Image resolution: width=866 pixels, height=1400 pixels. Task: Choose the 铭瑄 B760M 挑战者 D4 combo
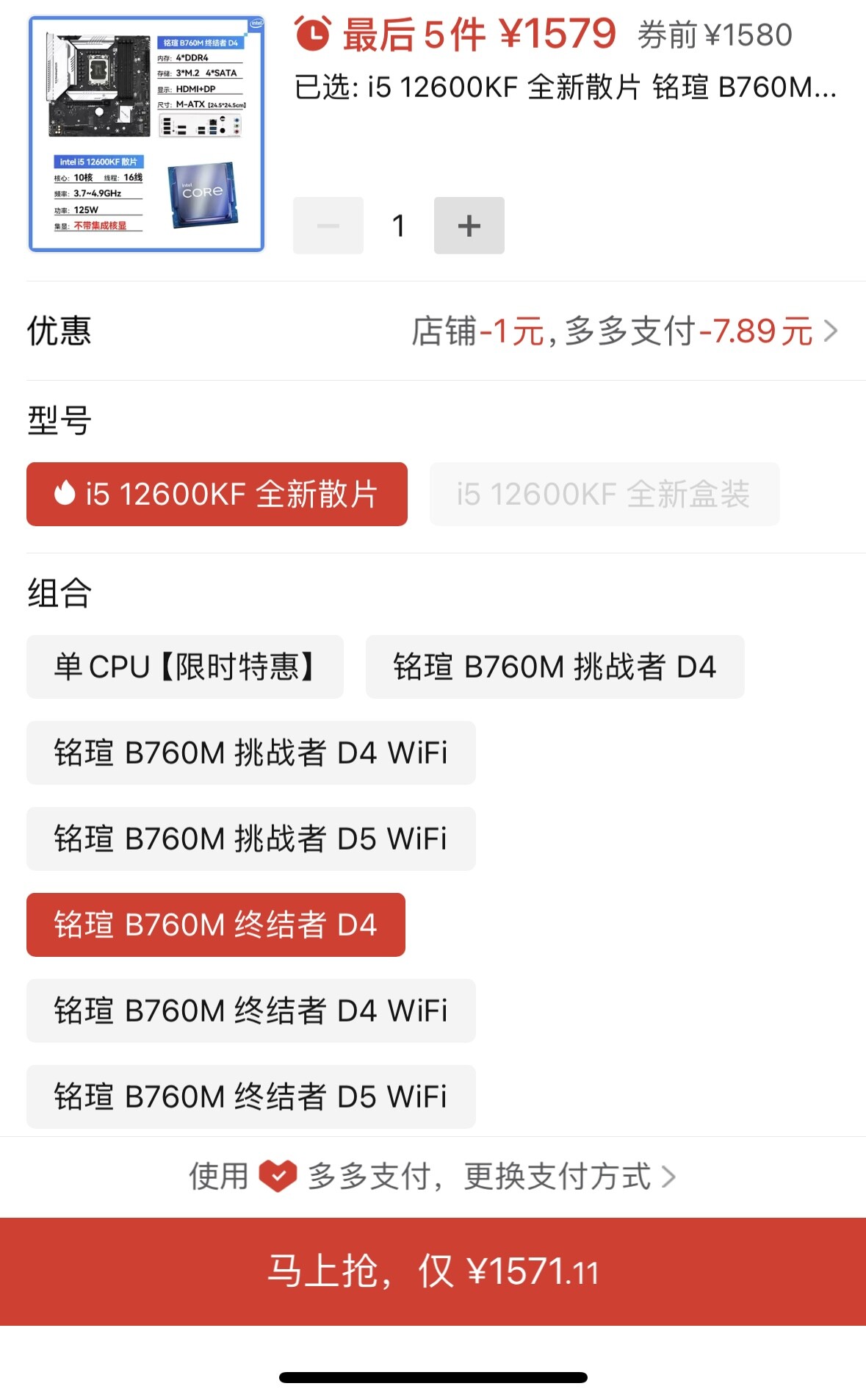[555, 667]
